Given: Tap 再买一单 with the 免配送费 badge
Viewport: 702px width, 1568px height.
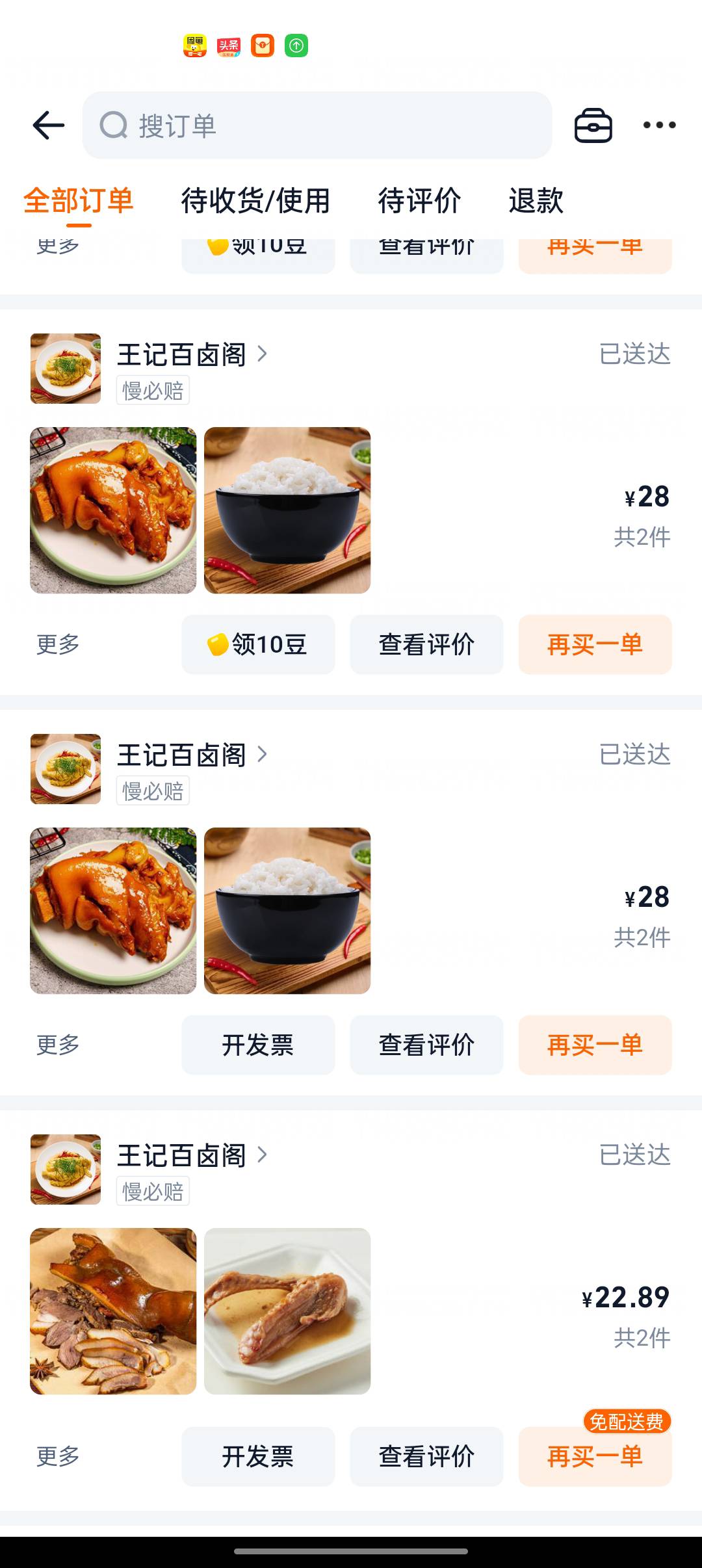Looking at the screenshot, I should [595, 1456].
